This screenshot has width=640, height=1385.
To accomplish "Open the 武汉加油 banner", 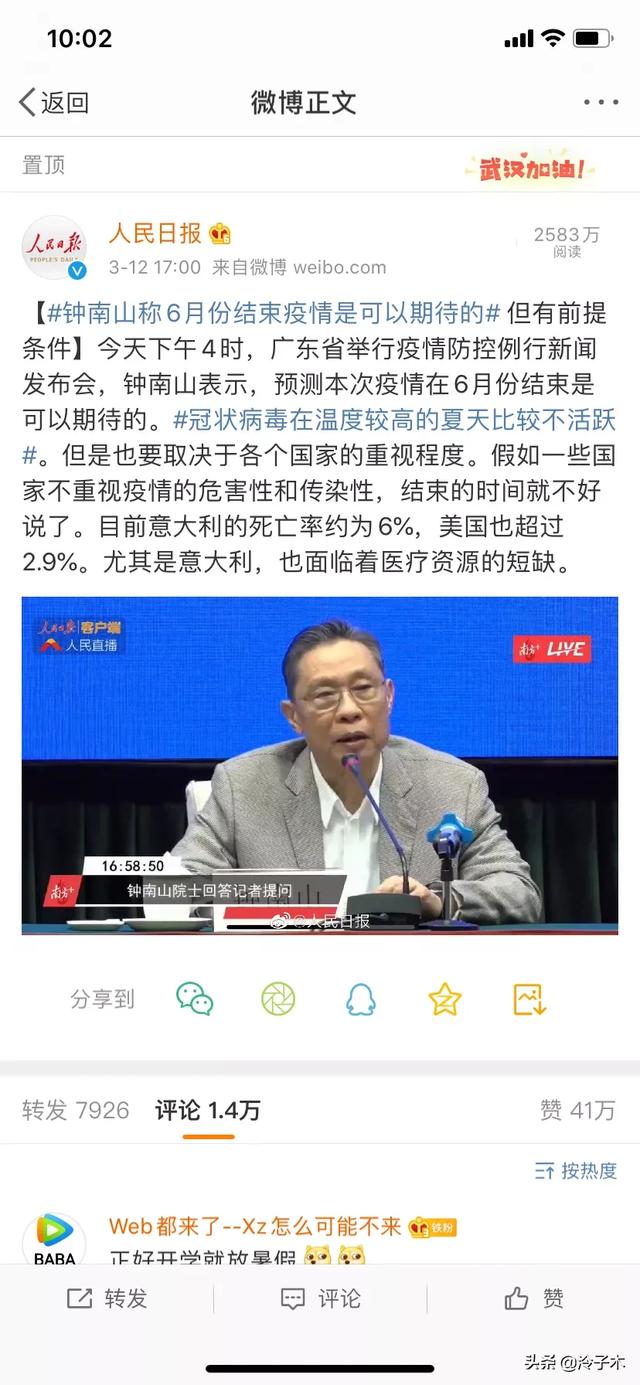I will [530, 168].
